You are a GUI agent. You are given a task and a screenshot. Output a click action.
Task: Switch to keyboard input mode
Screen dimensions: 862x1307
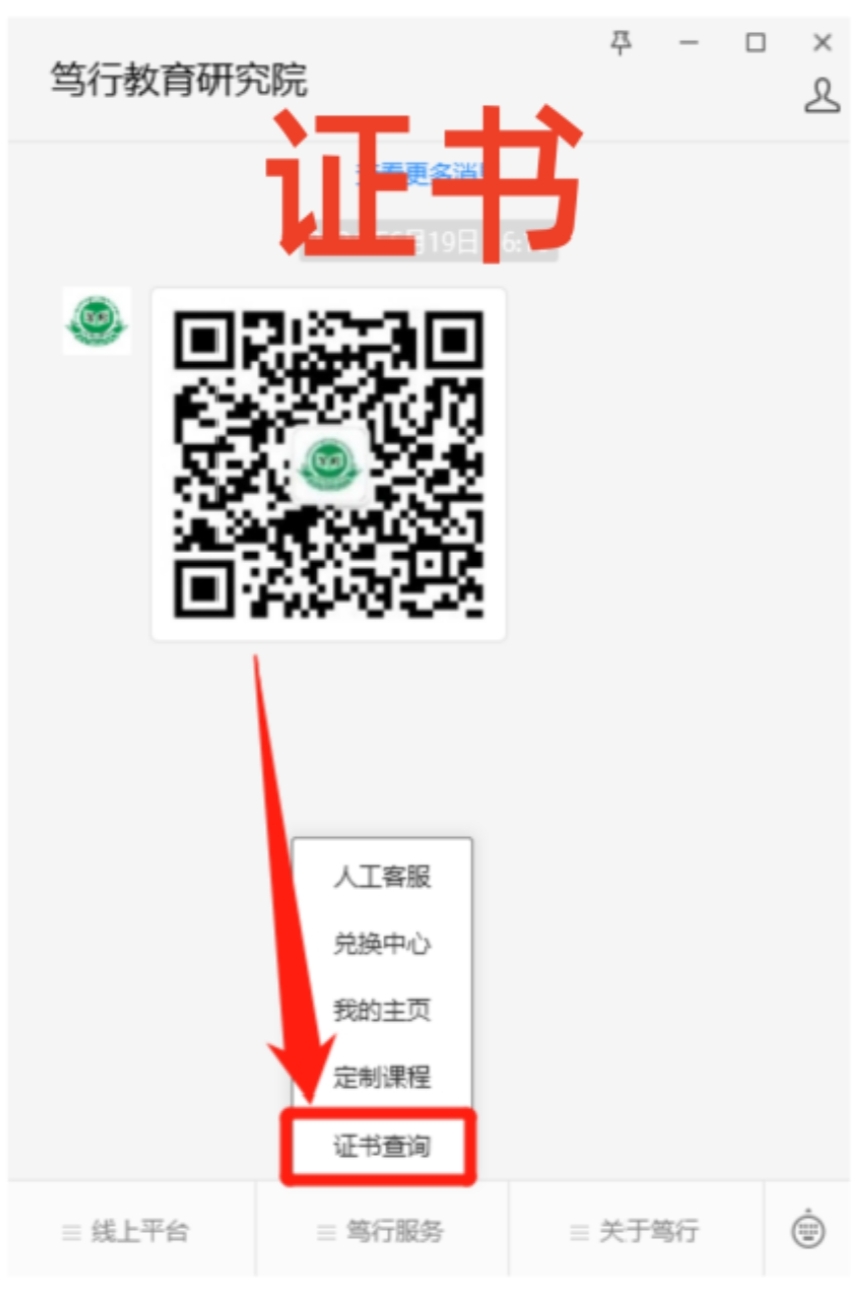tap(808, 1230)
